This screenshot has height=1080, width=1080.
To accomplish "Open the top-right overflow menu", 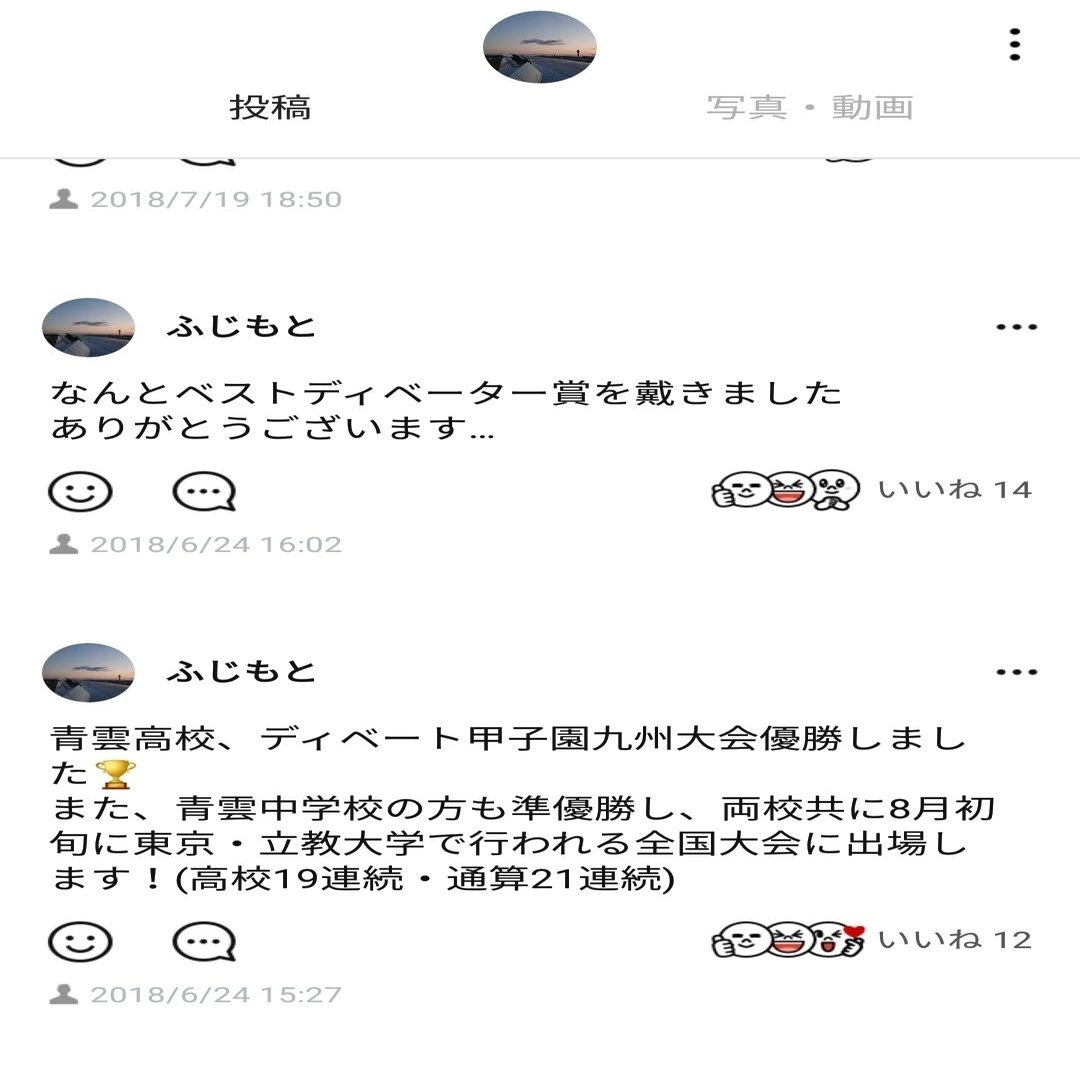I will click(1015, 45).
